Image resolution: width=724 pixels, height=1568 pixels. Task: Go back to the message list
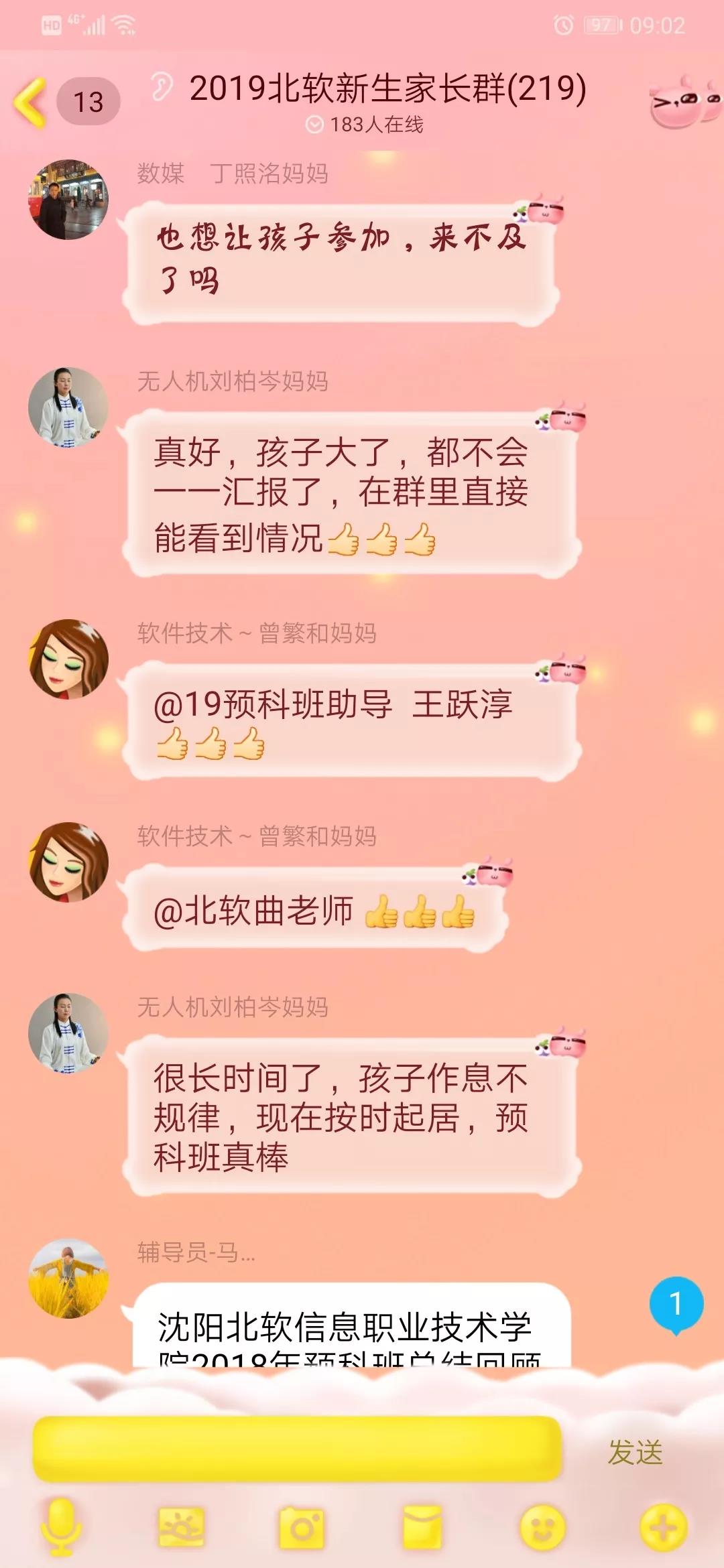(31, 102)
